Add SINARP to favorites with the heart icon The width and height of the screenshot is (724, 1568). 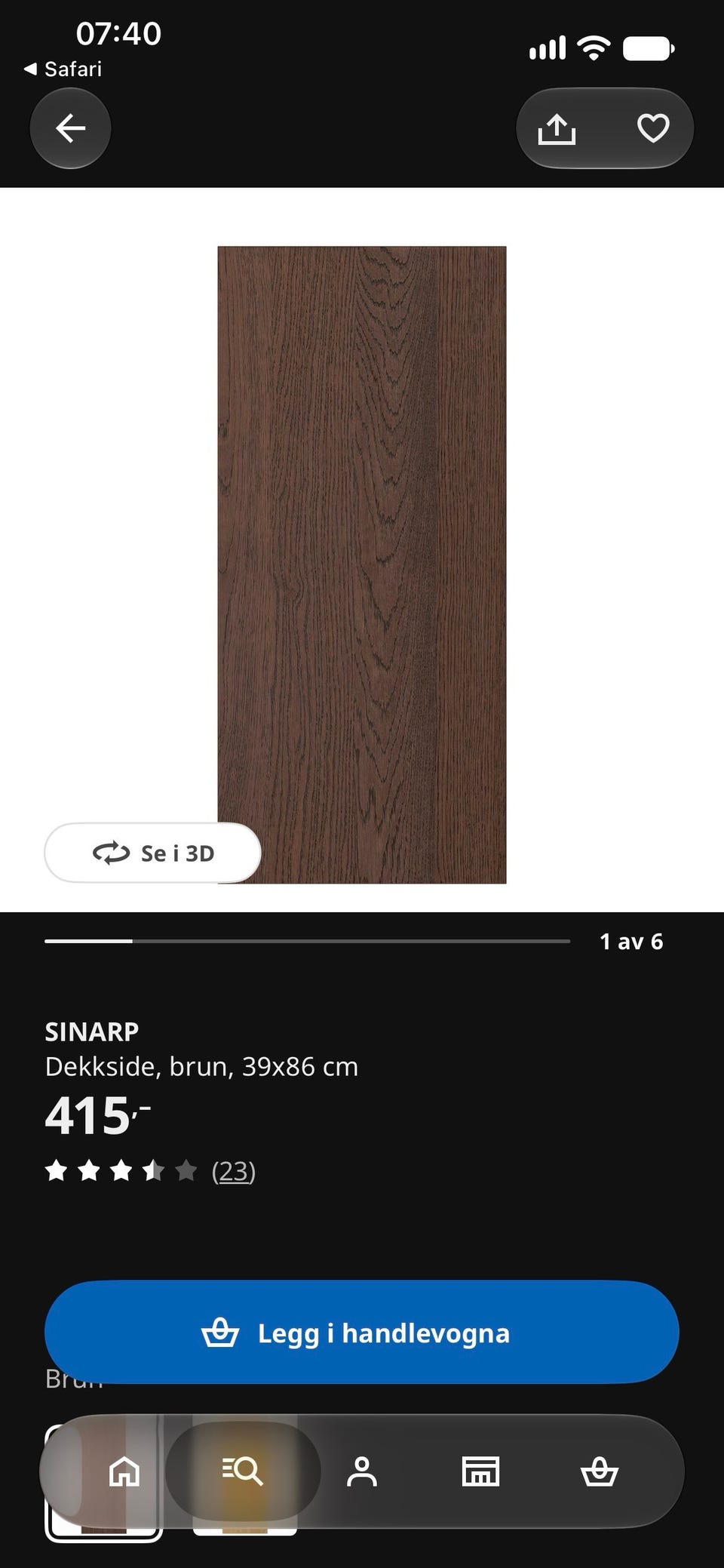click(653, 128)
